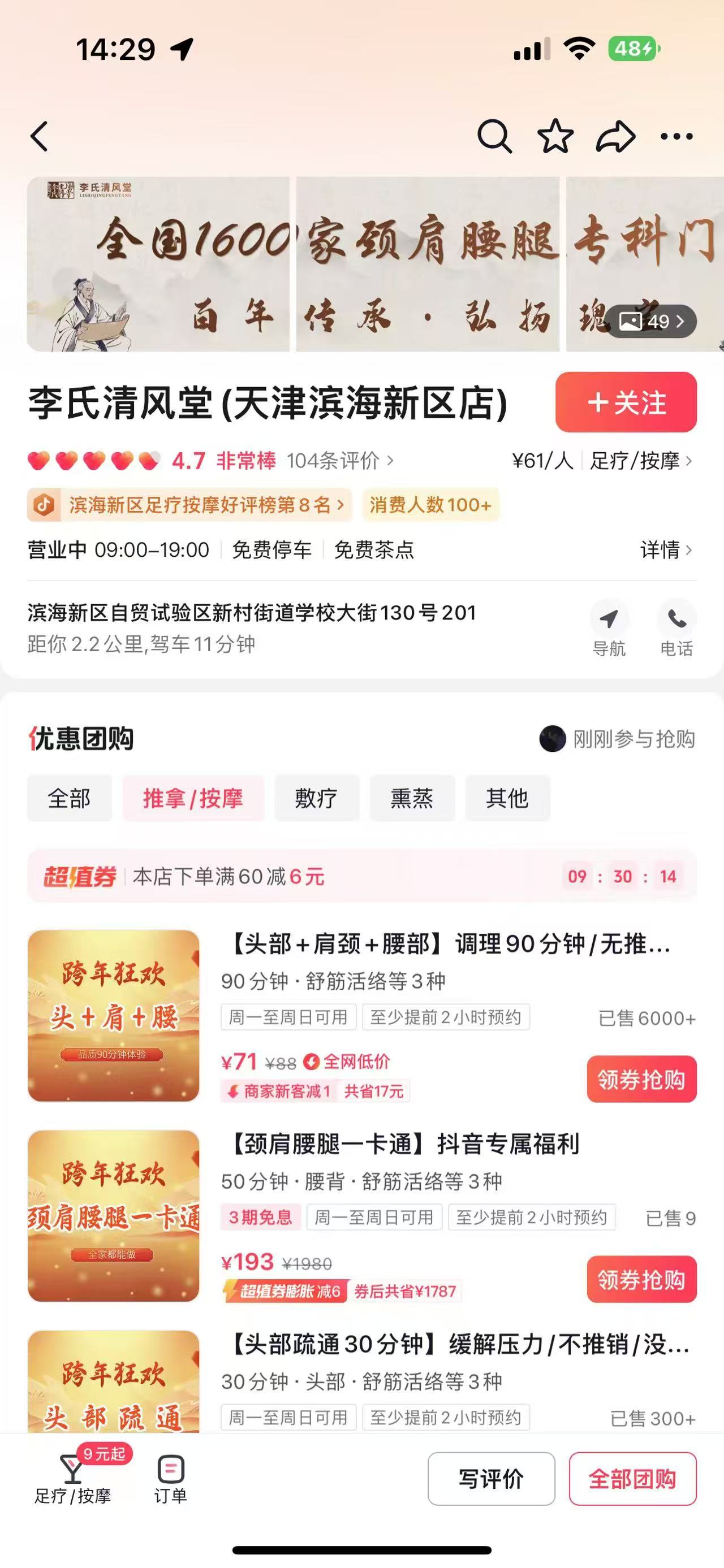This screenshot has height=1568, width=724.
Task: Select the 敷疗 filter chip
Action: click(x=316, y=798)
